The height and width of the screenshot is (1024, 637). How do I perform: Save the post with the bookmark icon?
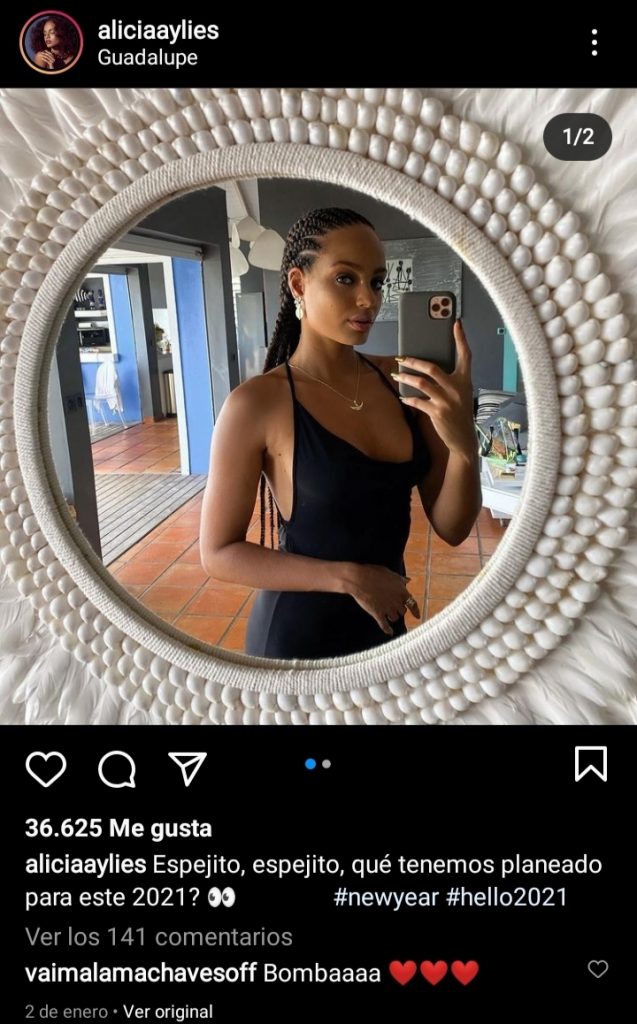(x=591, y=764)
